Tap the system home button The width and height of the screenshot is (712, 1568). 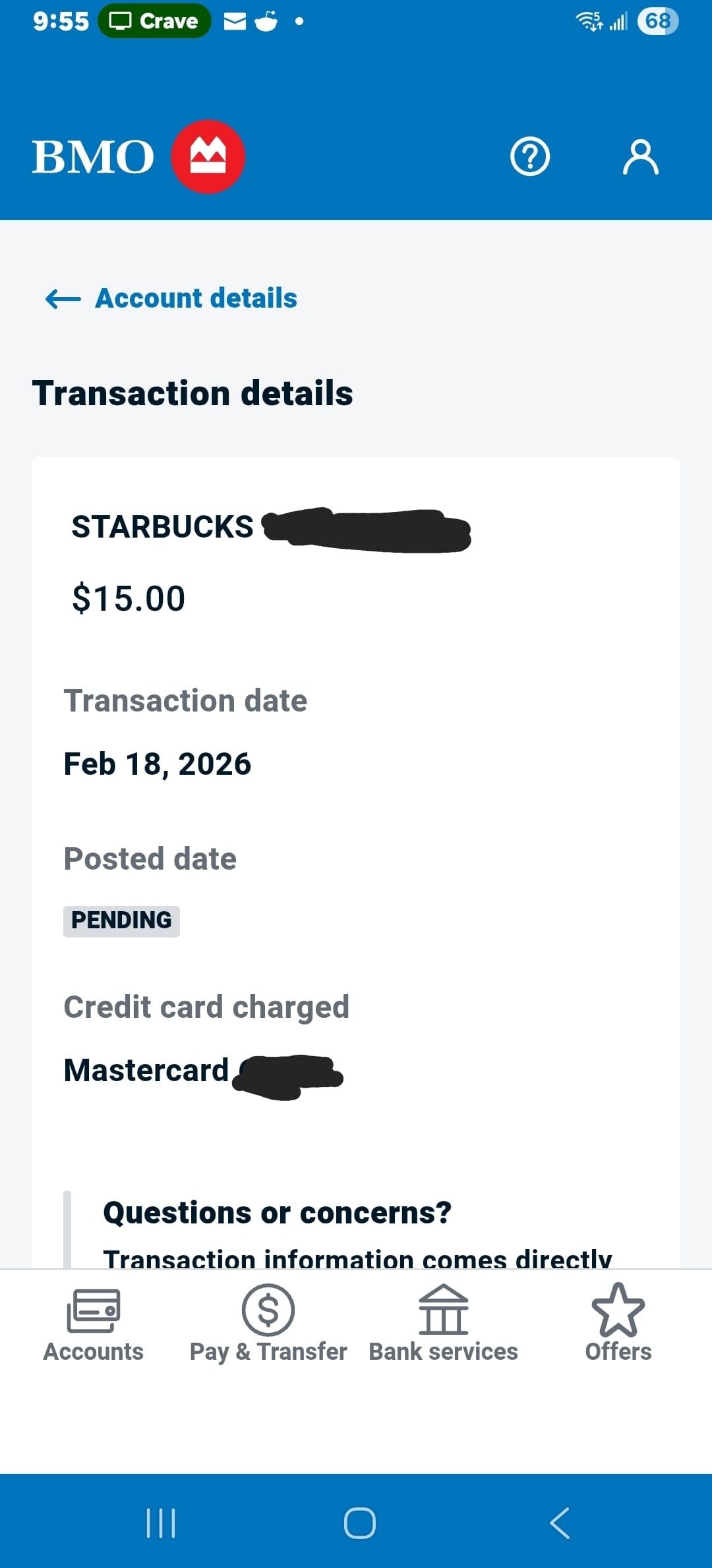360,1523
